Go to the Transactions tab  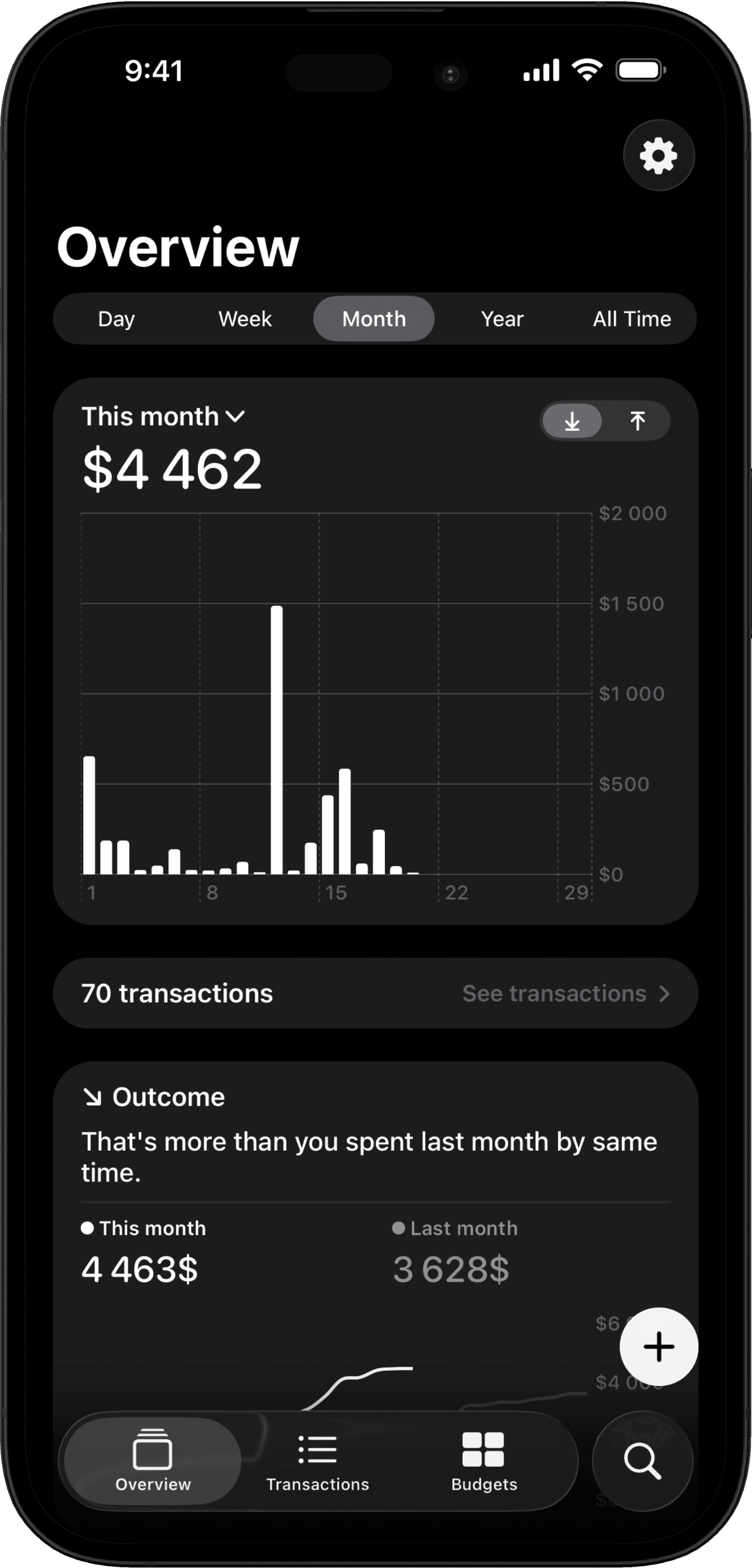pos(317,1461)
